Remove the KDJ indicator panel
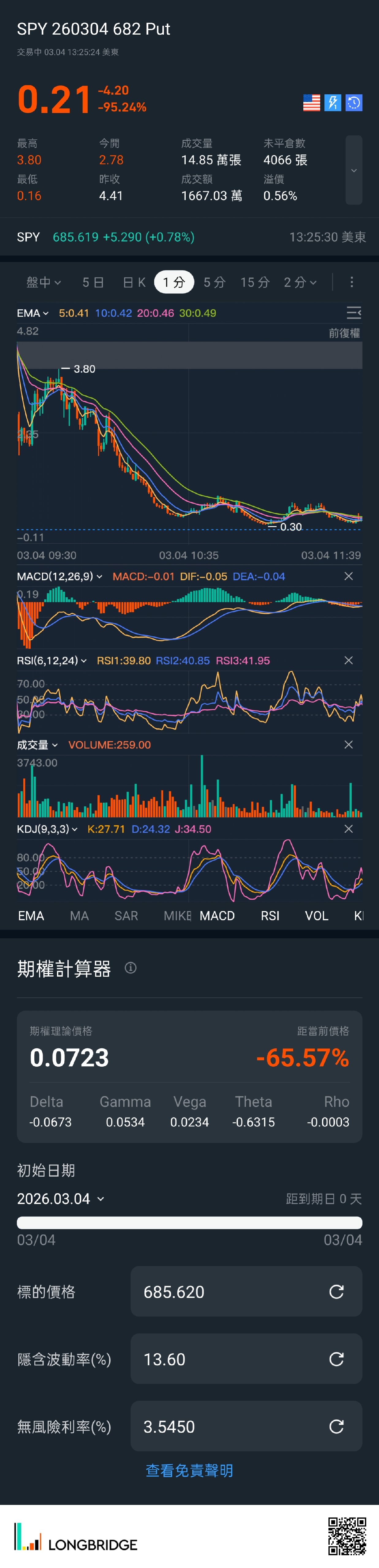Viewport: 379px width, 1568px height. (x=349, y=829)
